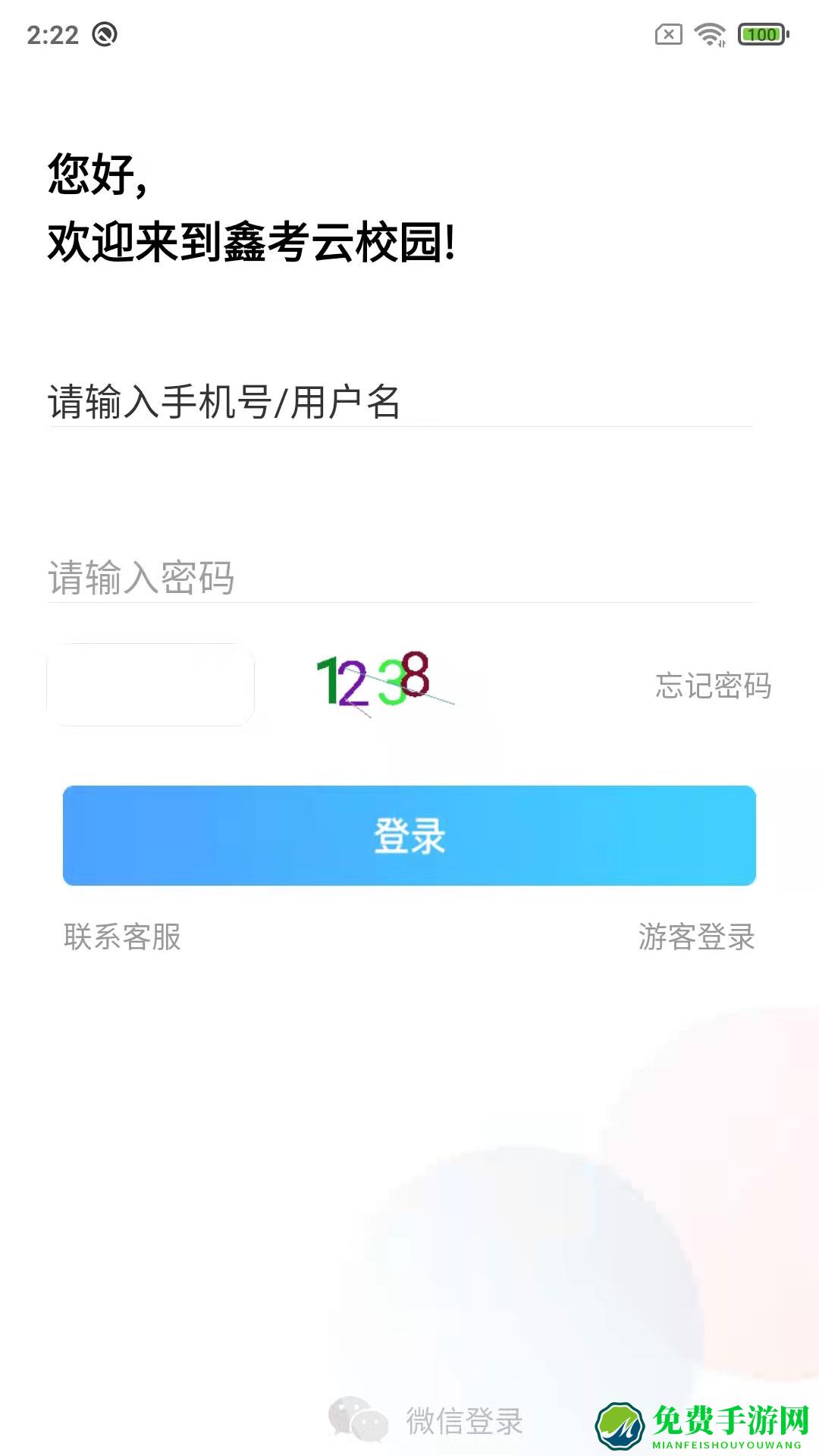Select 联系客服 to contact support

coord(124,939)
